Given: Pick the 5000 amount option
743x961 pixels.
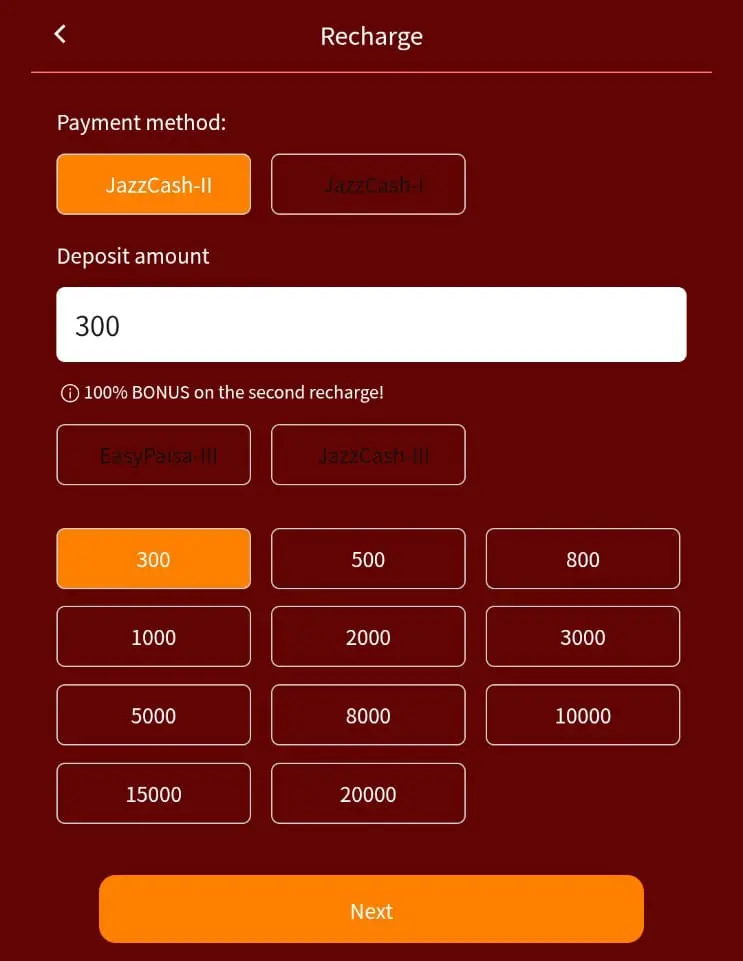Looking at the screenshot, I should (153, 715).
